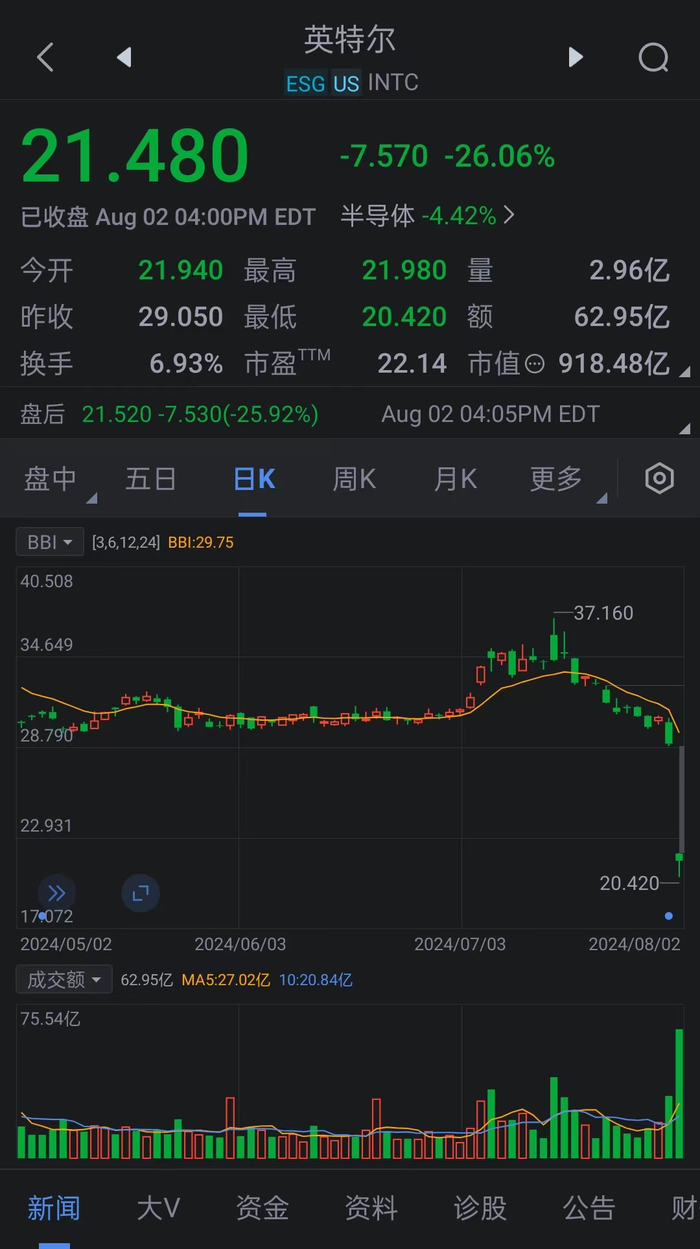Switch to the 月K chart tab
The height and width of the screenshot is (1249, 700).
[x=455, y=479]
